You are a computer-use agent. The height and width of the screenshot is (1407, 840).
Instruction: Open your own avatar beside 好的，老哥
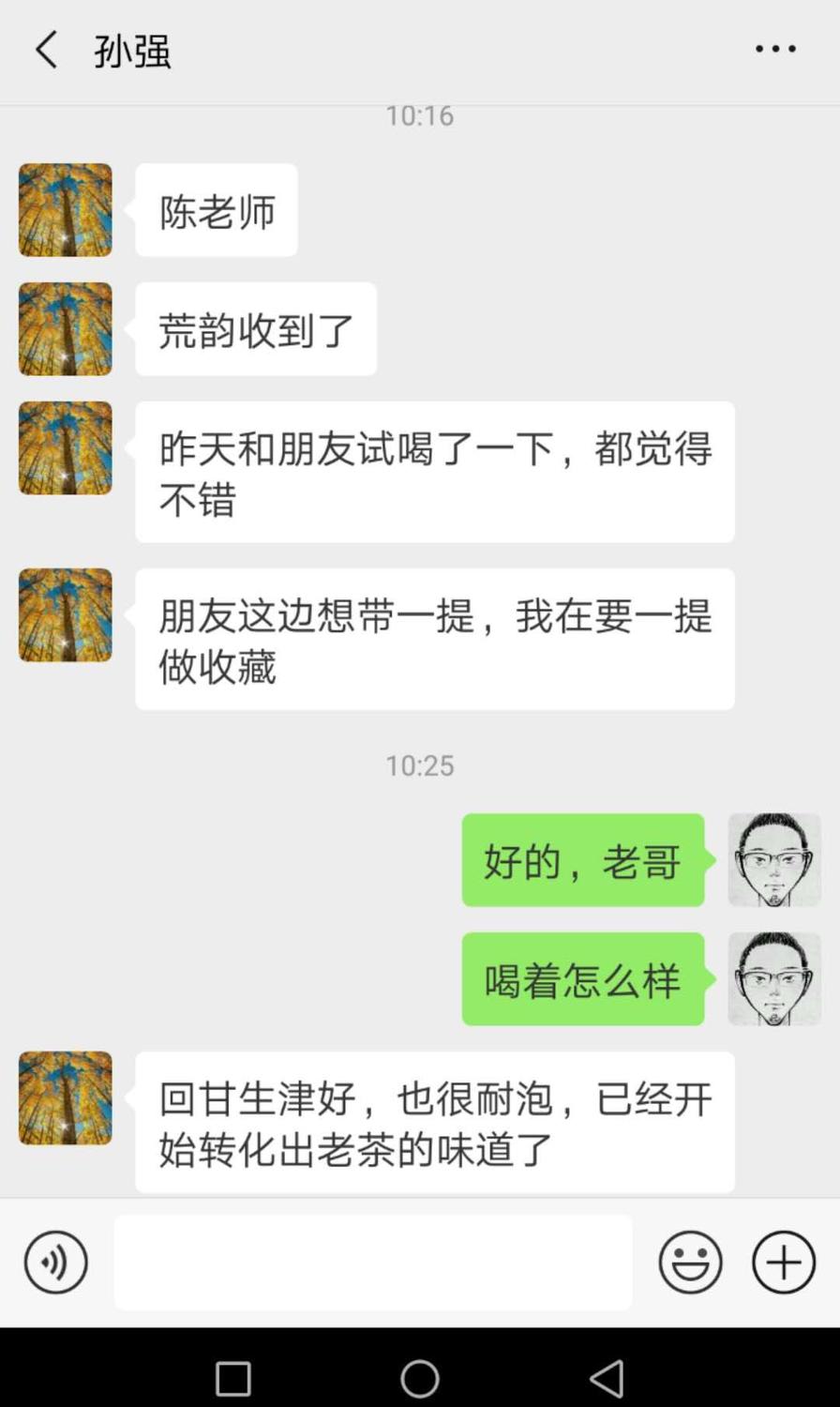pos(774,860)
